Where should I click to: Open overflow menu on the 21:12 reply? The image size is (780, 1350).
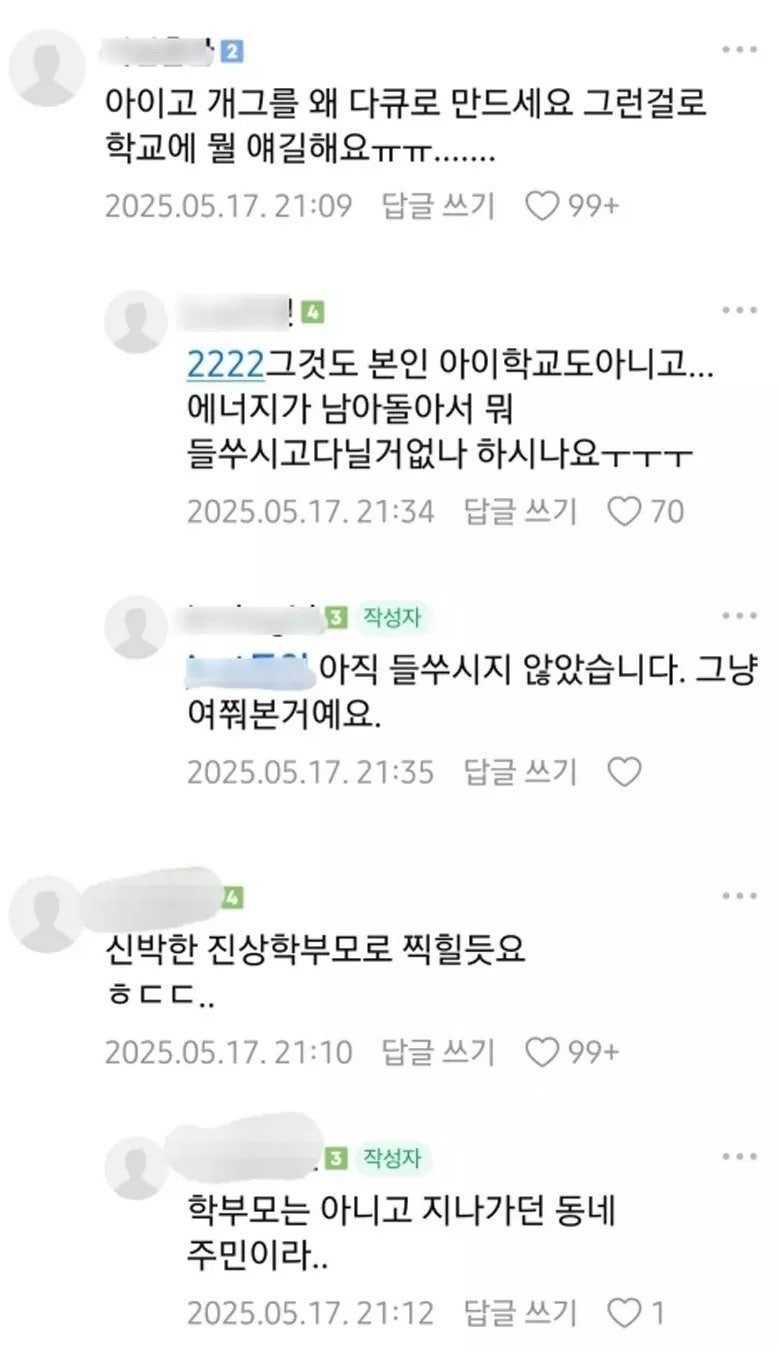point(740,1156)
